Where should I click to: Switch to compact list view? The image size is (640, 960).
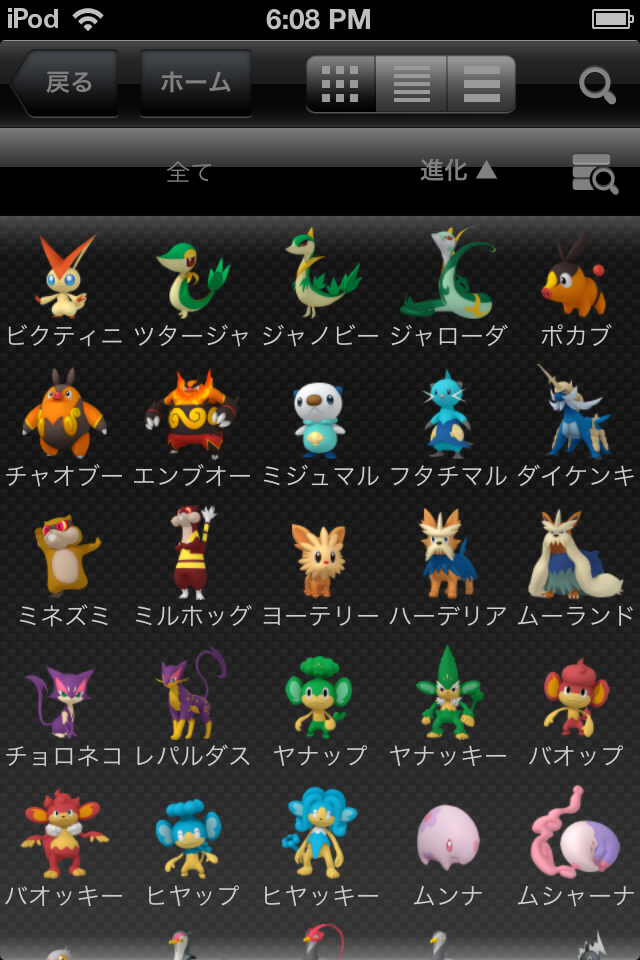[411, 84]
